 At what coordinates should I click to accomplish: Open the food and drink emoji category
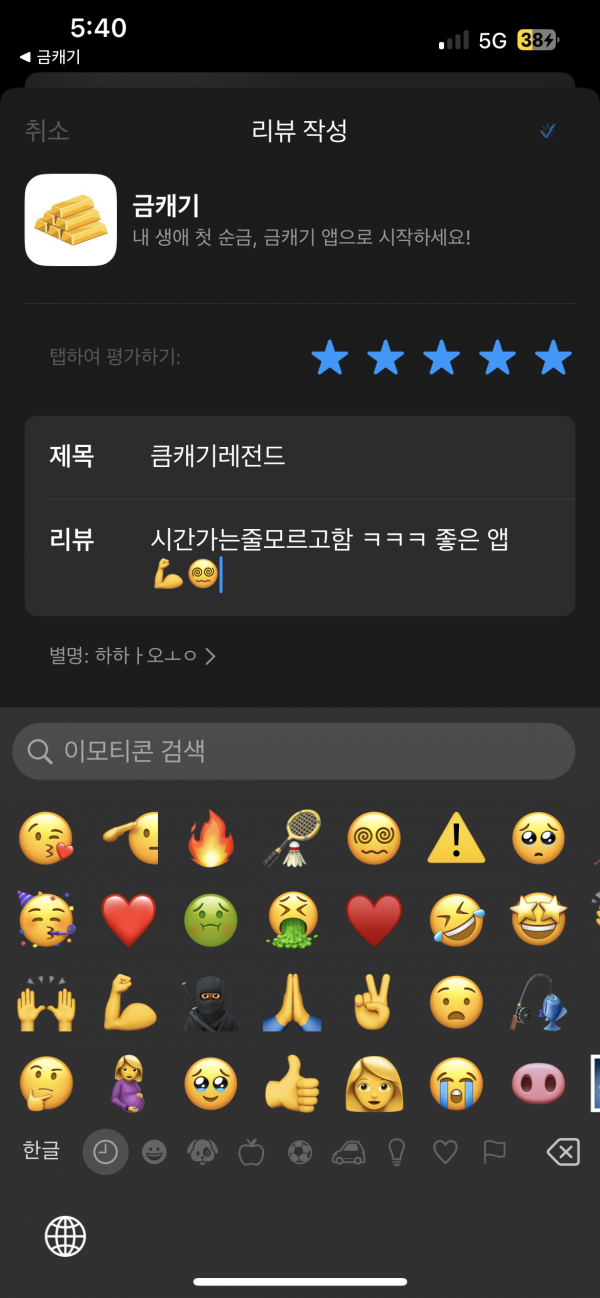tap(251, 1152)
